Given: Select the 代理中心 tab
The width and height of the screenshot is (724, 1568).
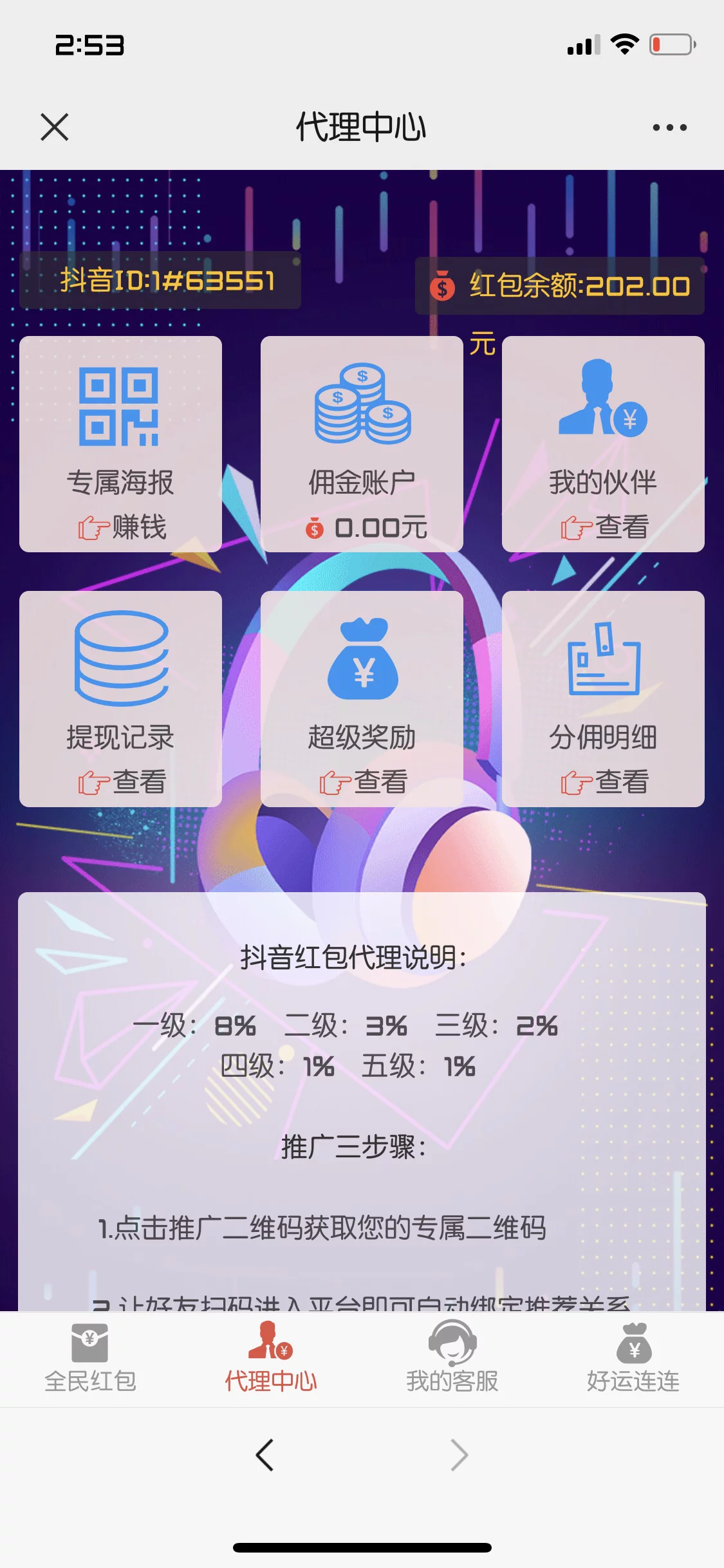Looking at the screenshot, I should (x=271, y=1358).
